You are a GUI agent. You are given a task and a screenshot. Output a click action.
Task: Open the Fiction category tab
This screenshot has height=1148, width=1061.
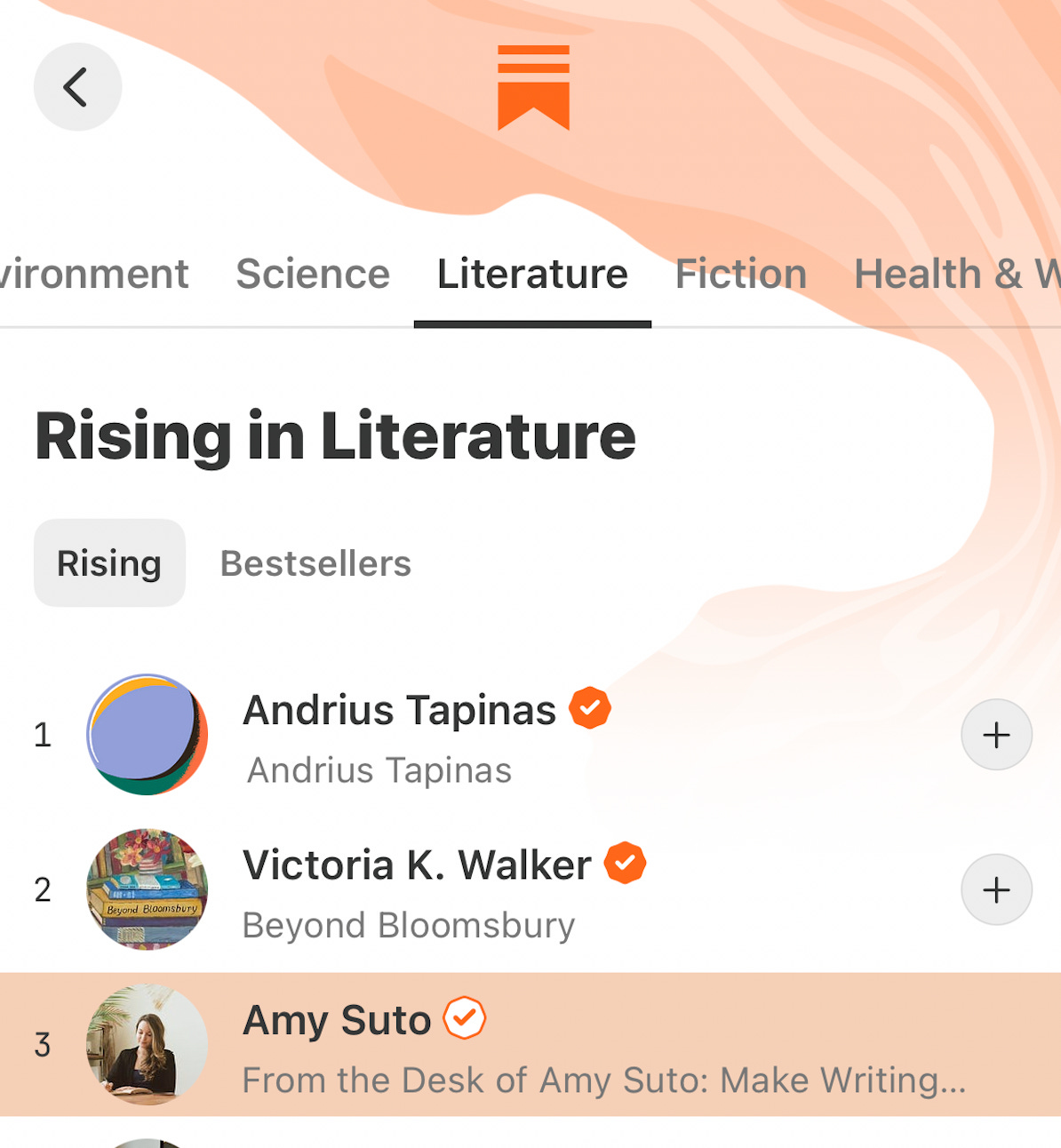click(x=740, y=275)
